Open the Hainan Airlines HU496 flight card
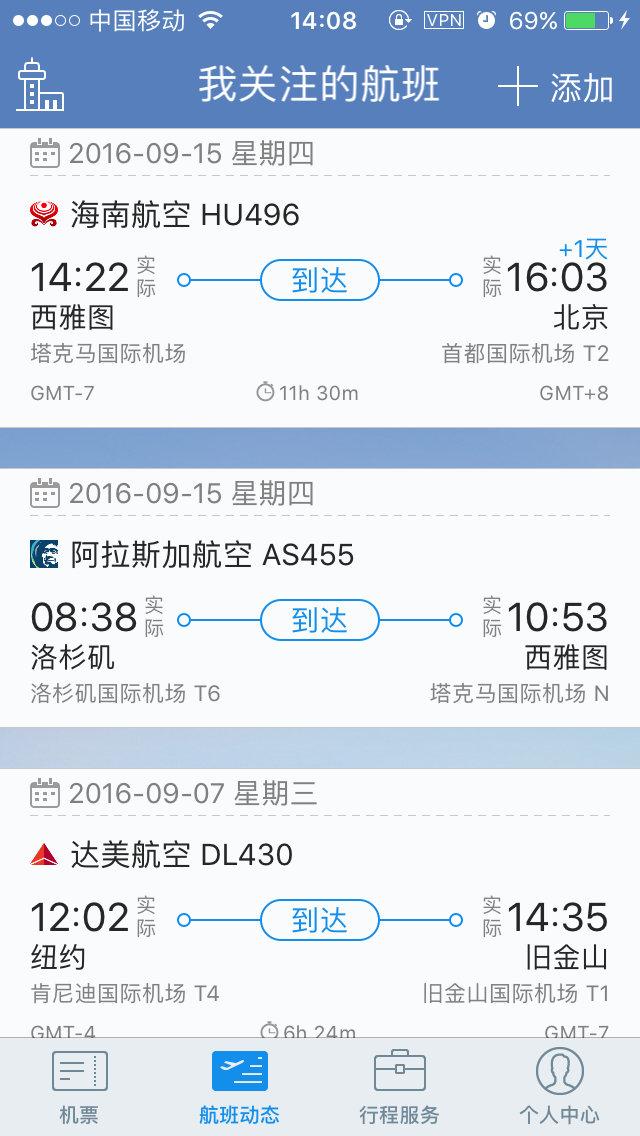Image resolution: width=640 pixels, height=1136 pixels. [x=320, y=277]
